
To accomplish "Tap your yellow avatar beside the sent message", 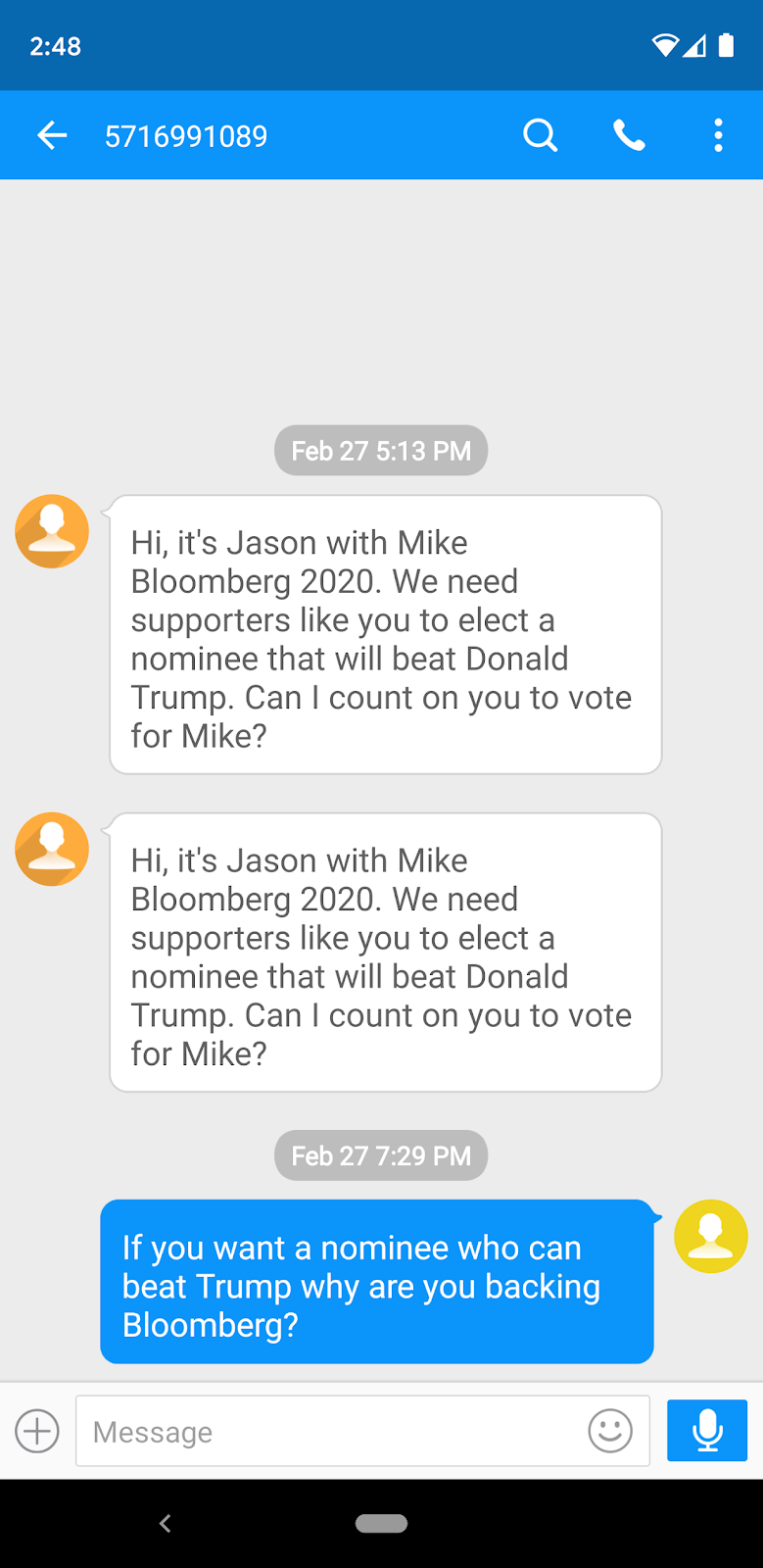I will click(711, 1237).
